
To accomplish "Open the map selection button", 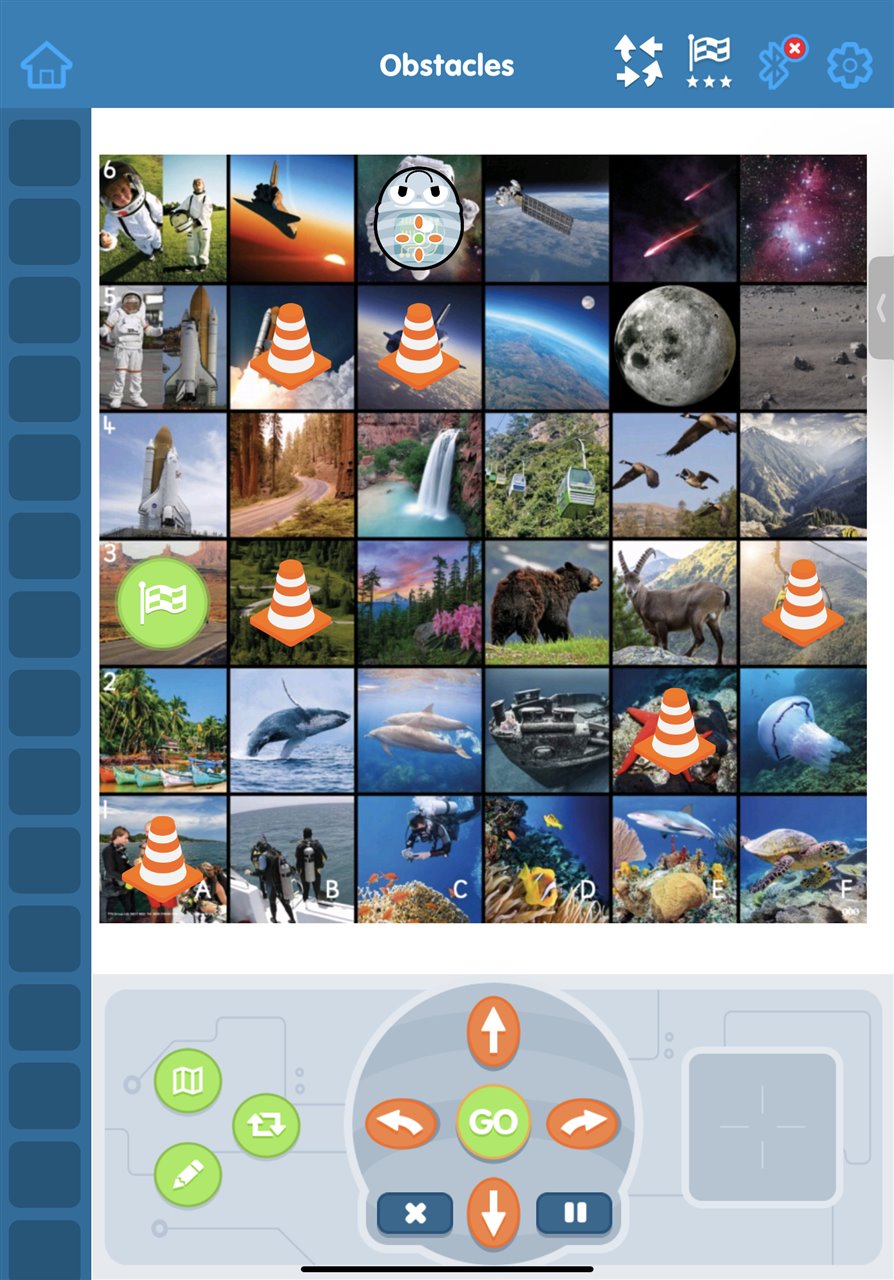I will pyautogui.click(x=188, y=1080).
